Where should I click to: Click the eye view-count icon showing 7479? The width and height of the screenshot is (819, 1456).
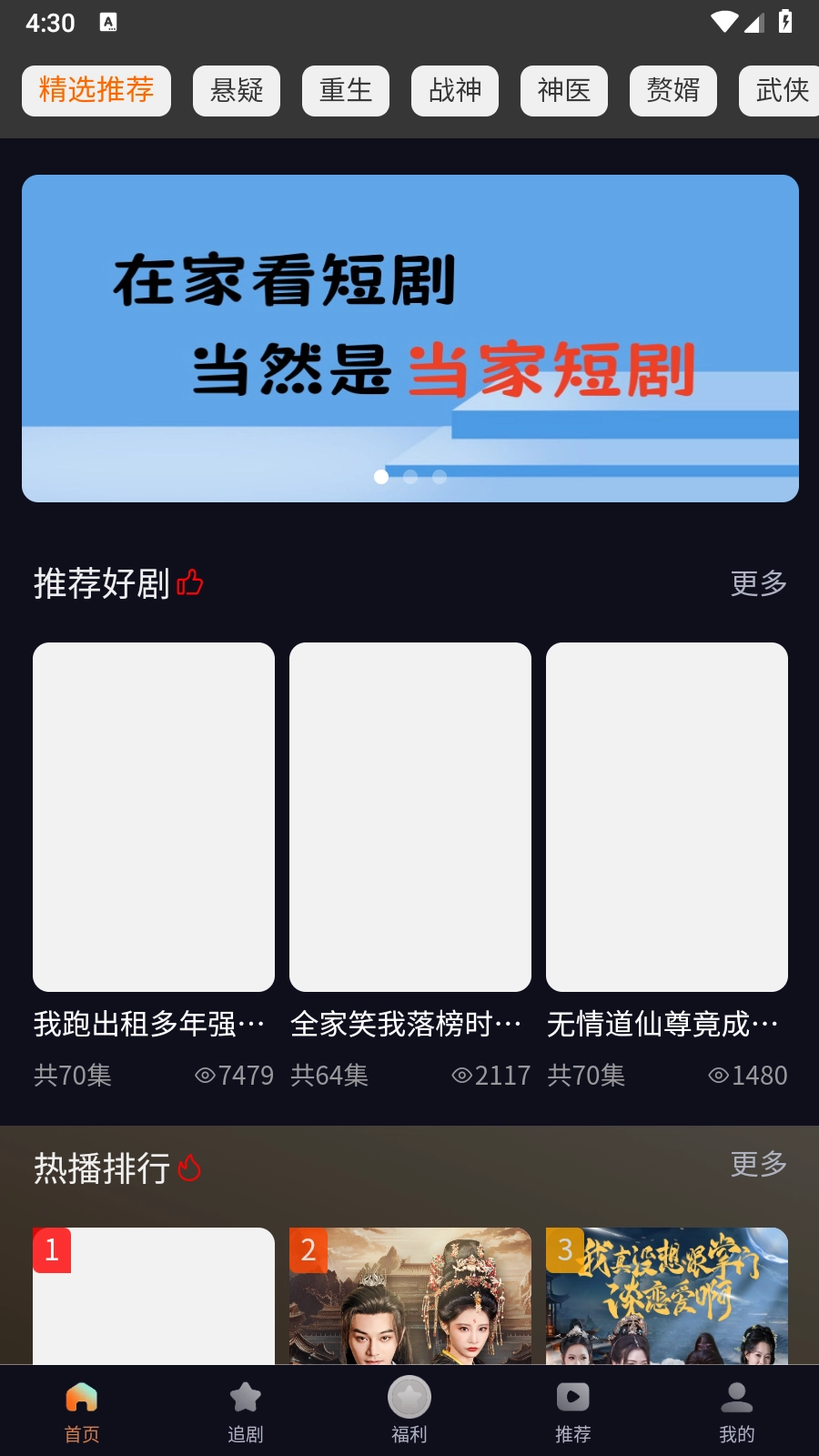(207, 1076)
